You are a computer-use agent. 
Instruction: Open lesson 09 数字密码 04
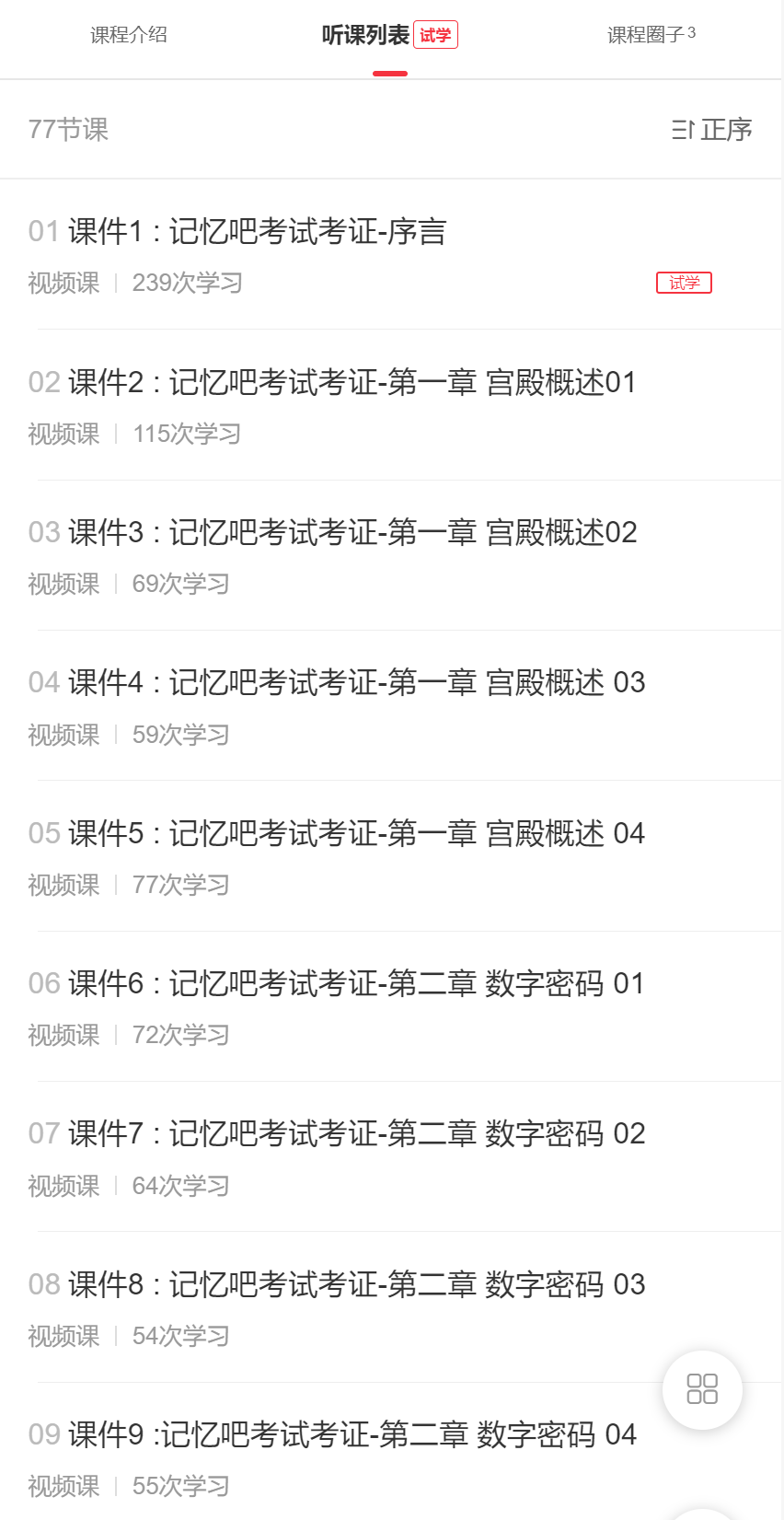[x=332, y=1434]
